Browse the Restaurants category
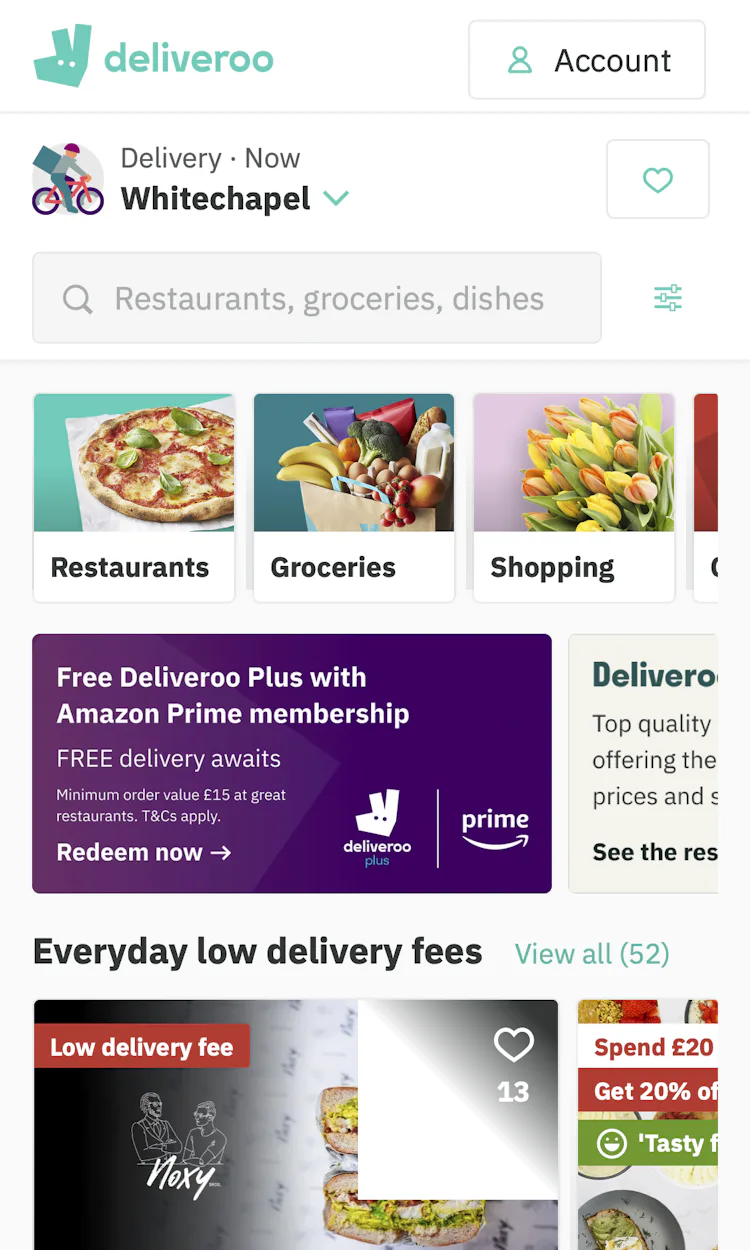 (134, 497)
